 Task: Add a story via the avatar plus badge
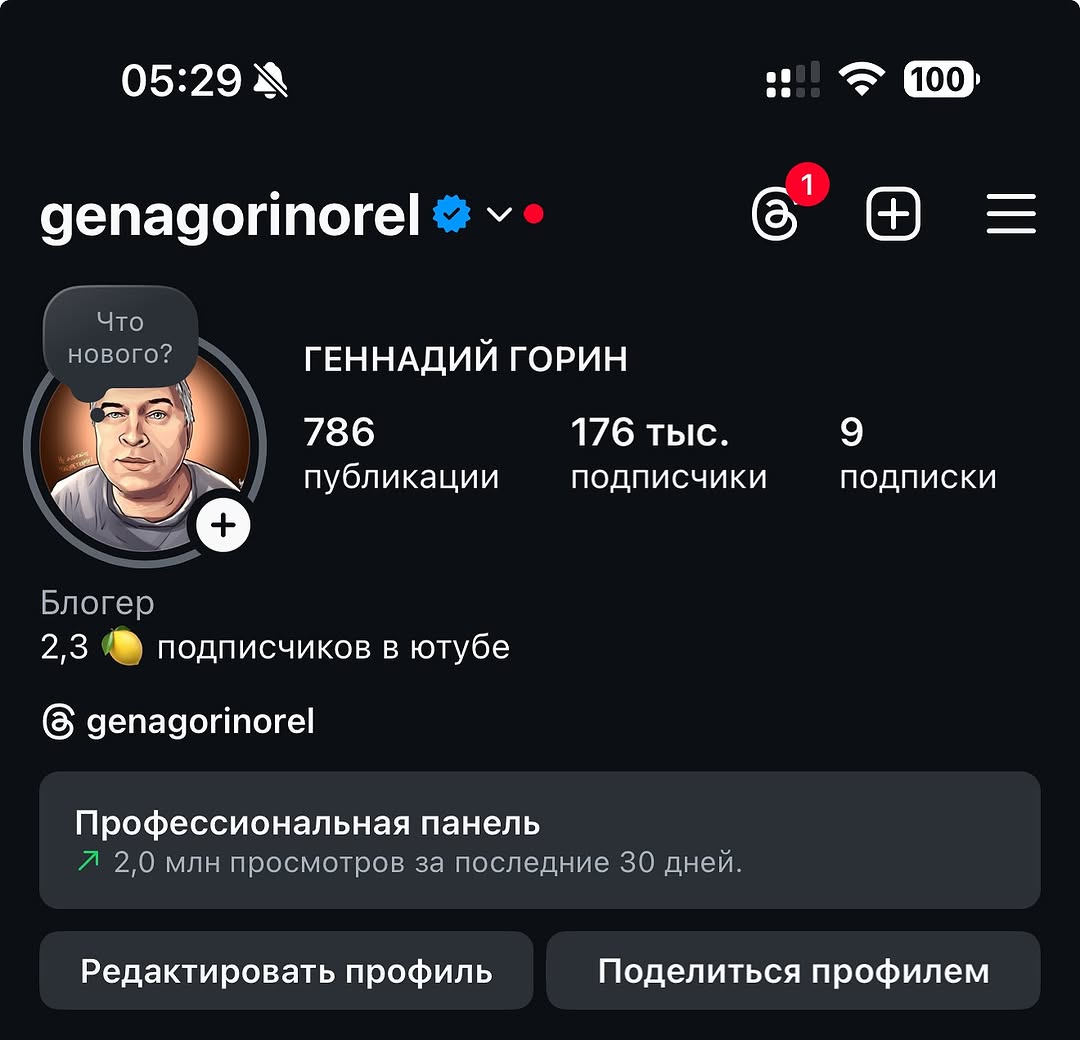point(223,526)
